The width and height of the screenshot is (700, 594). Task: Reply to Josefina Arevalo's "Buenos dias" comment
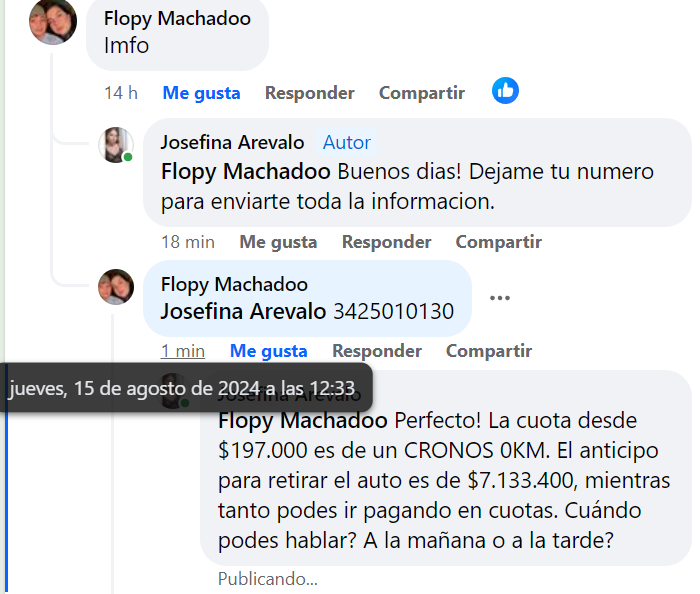click(x=386, y=242)
